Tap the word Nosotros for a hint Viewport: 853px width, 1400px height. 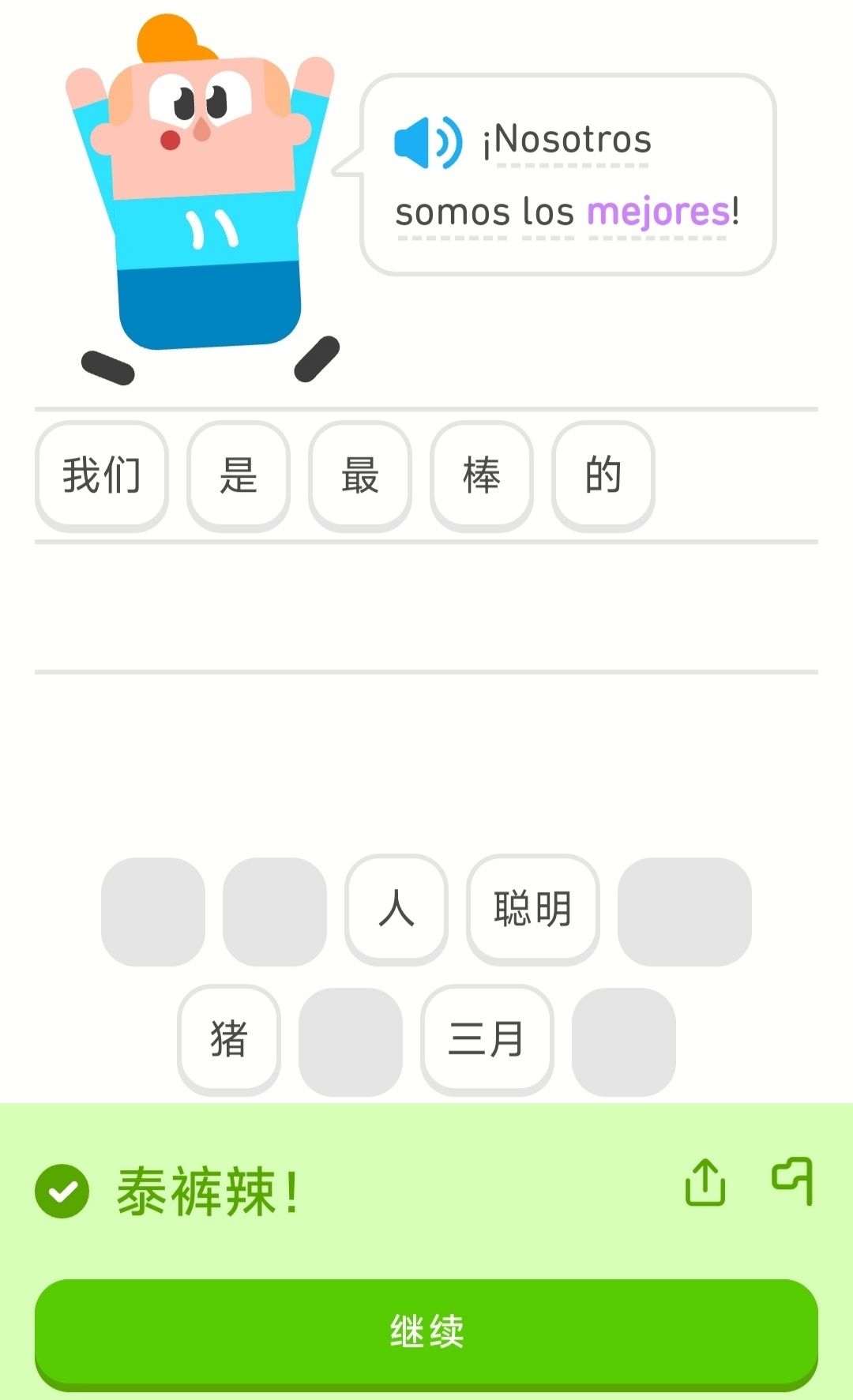(567, 140)
